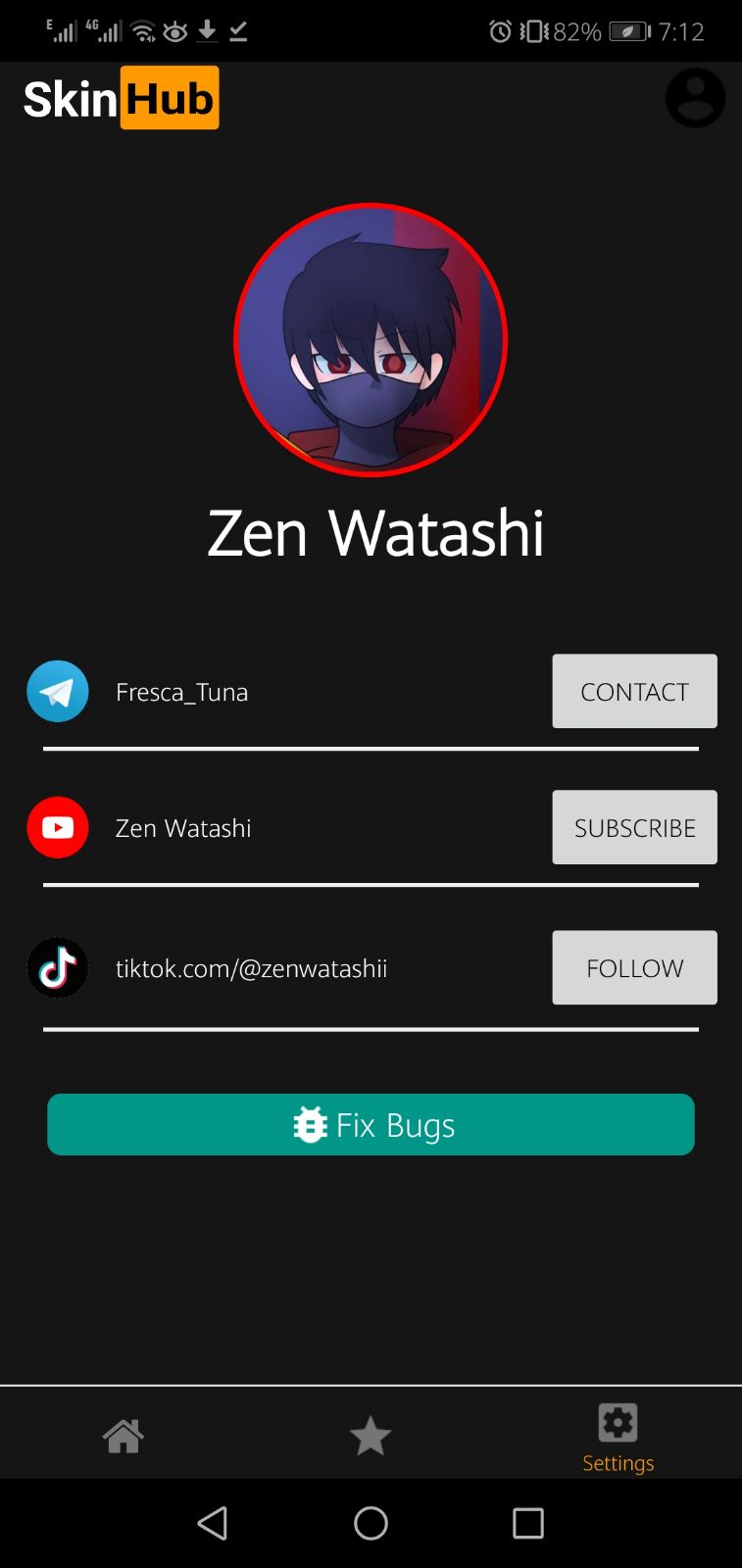Image resolution: width=742 pixels, height=1568 pixels.
Task: Tap CONTACT for Fresca_Tuna on Telegram
Action: pos(634,691)
